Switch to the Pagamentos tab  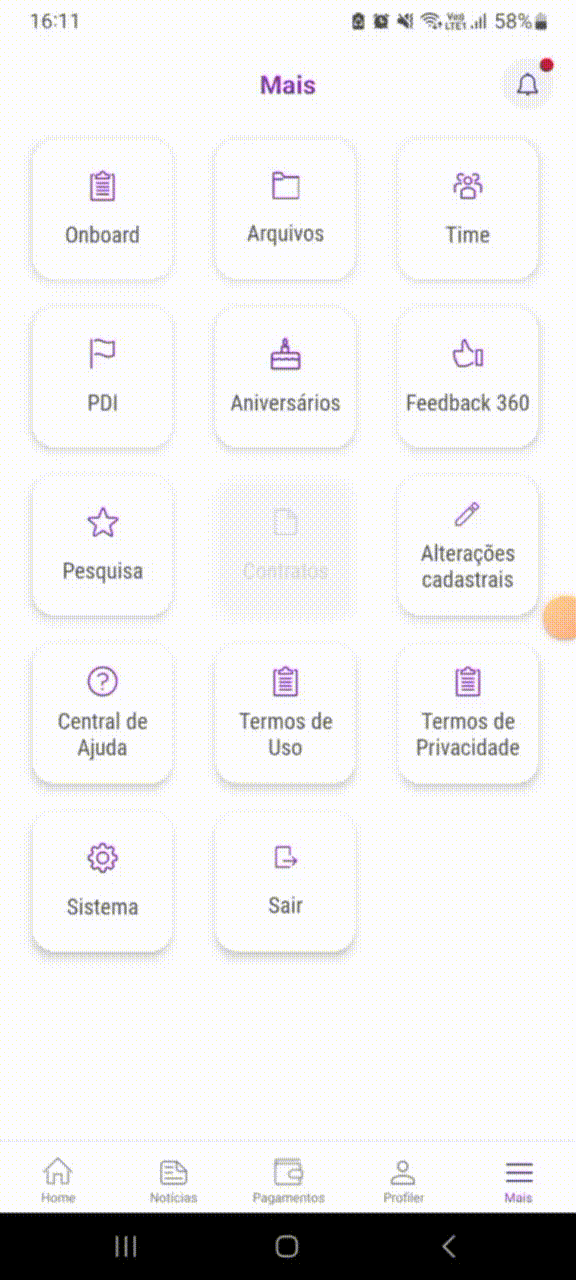pyautogui.click(x=288, y=1180)
